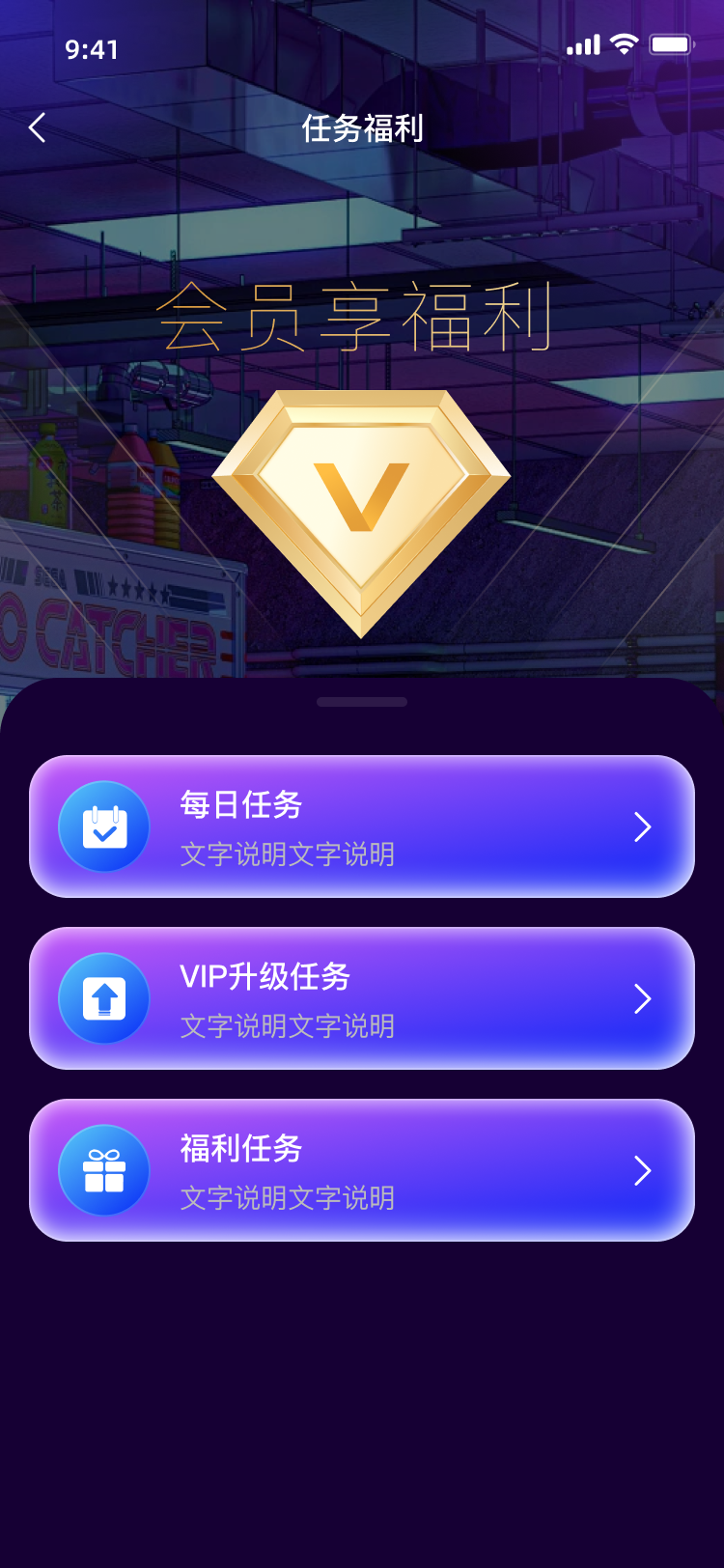Open the VIP升级任务 card
Screen dimensions: 724x1568
[362, 998]
